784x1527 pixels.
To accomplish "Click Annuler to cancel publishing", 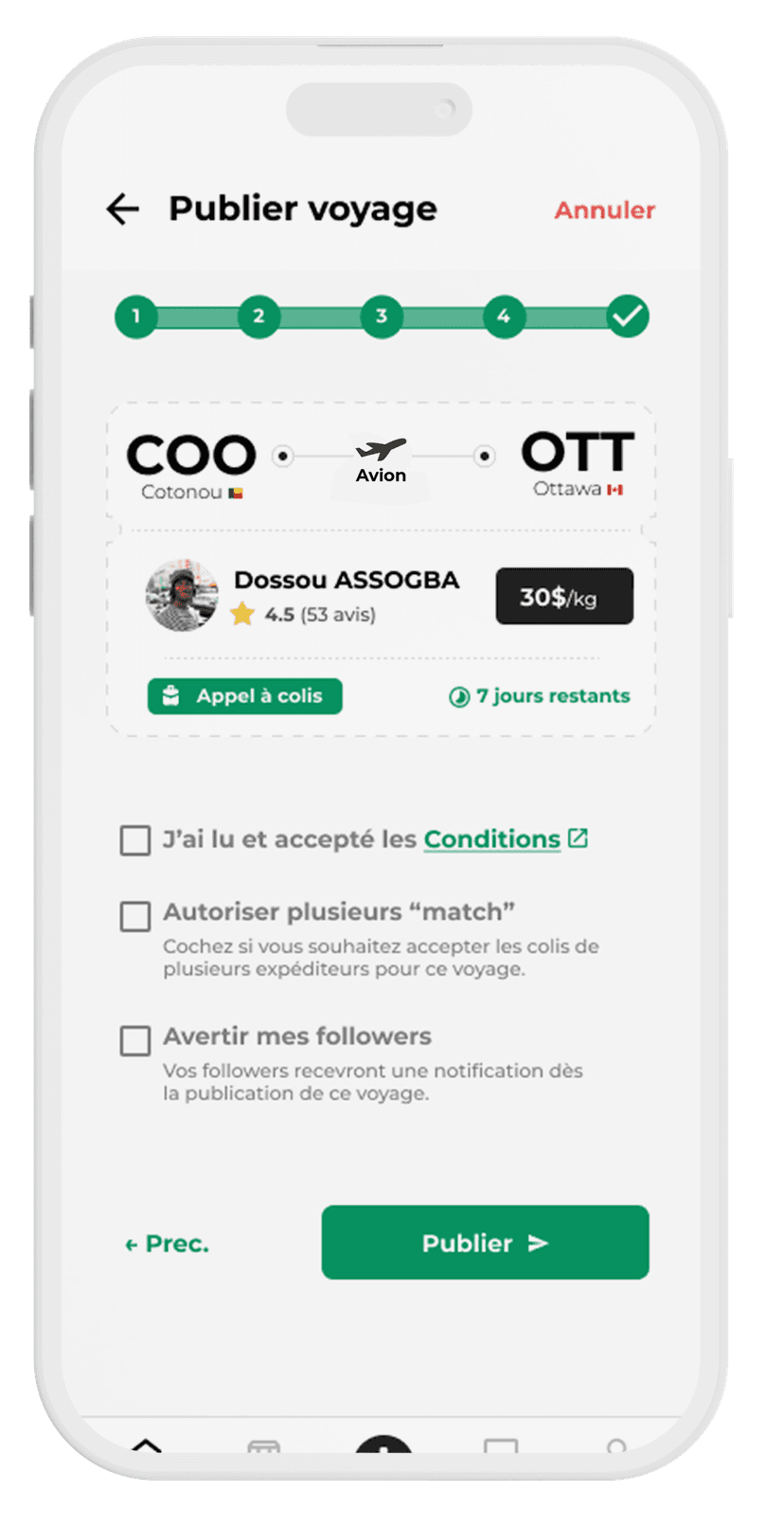I will [x=603, y=209].
